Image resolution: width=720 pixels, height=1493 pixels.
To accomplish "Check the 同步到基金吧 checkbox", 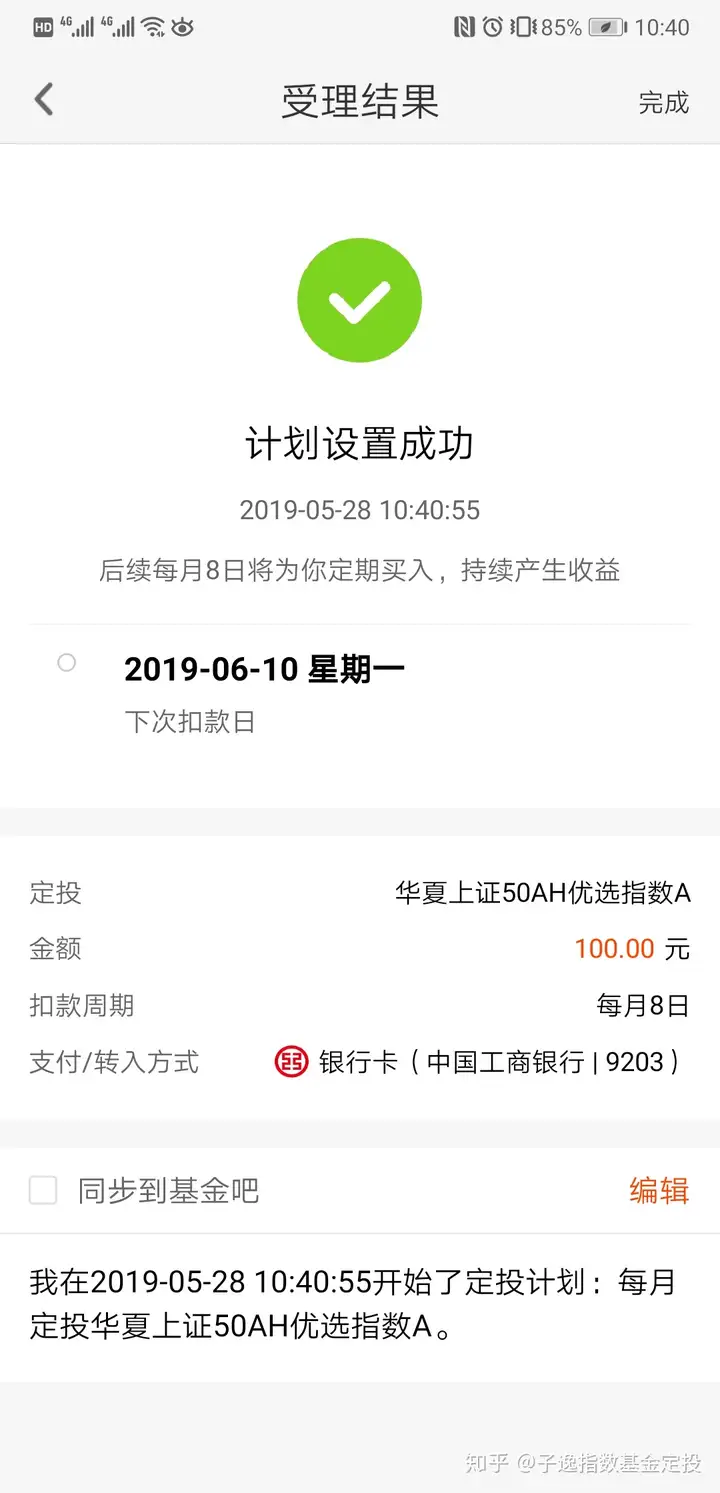I will 43,1190.
